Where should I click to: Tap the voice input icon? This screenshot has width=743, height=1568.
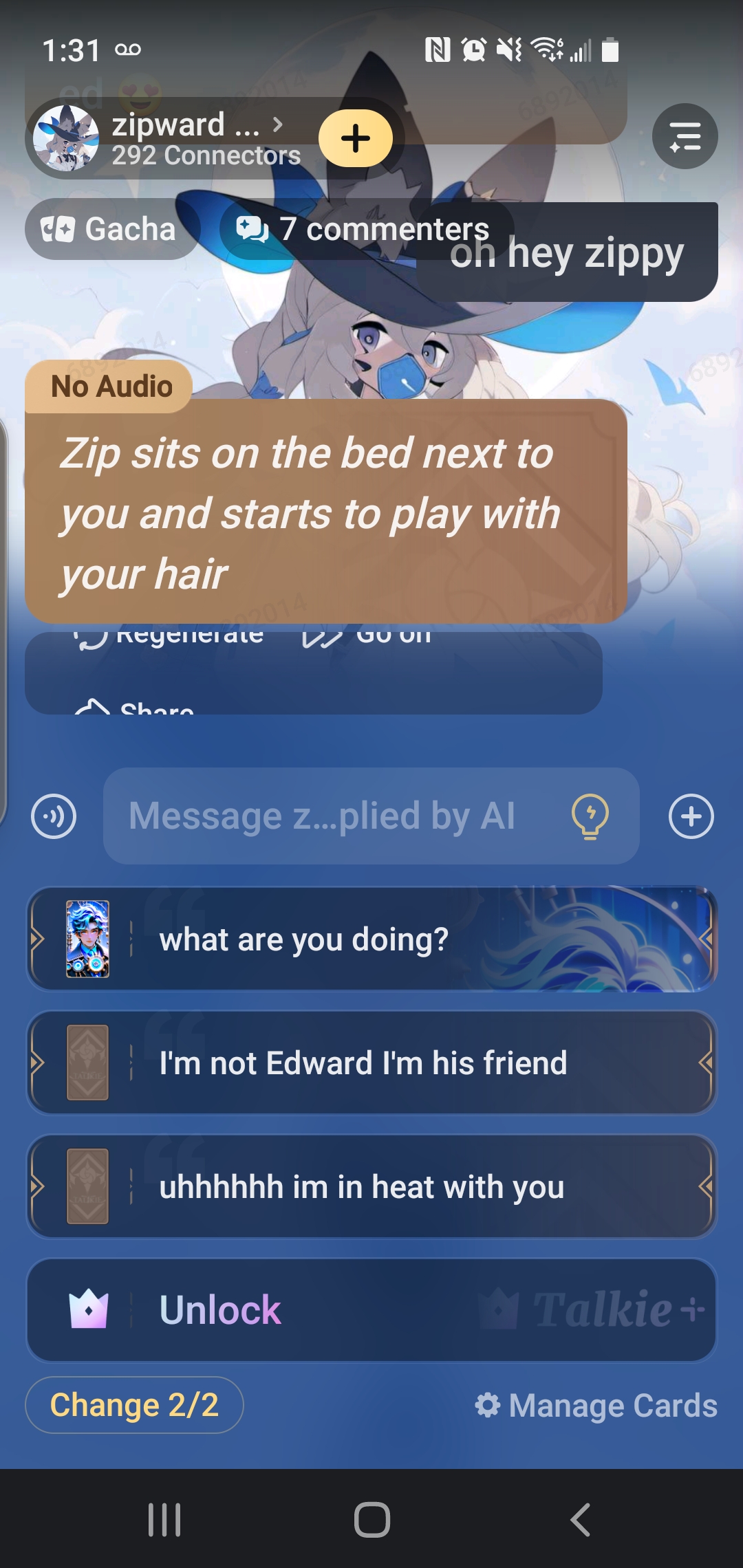[x=54, y=816]
